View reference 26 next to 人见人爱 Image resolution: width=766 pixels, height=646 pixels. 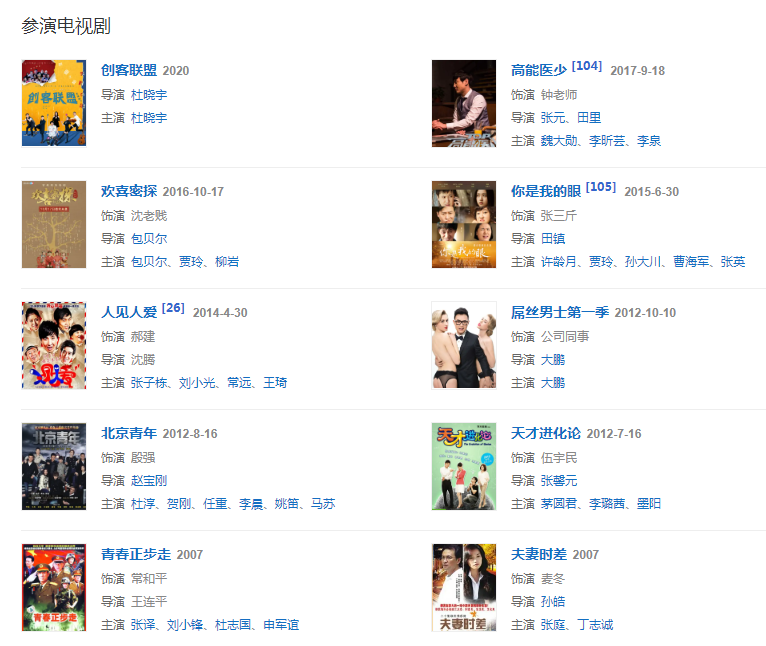tap(173, 308)
